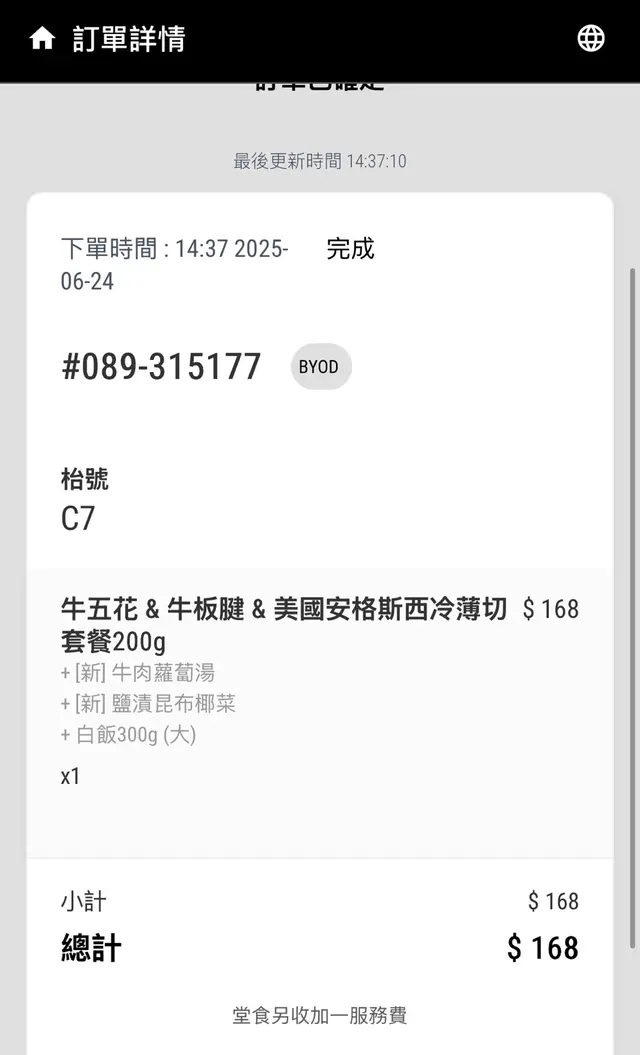
Task: Open the language globe selector
Action: [x=591, y=39]
